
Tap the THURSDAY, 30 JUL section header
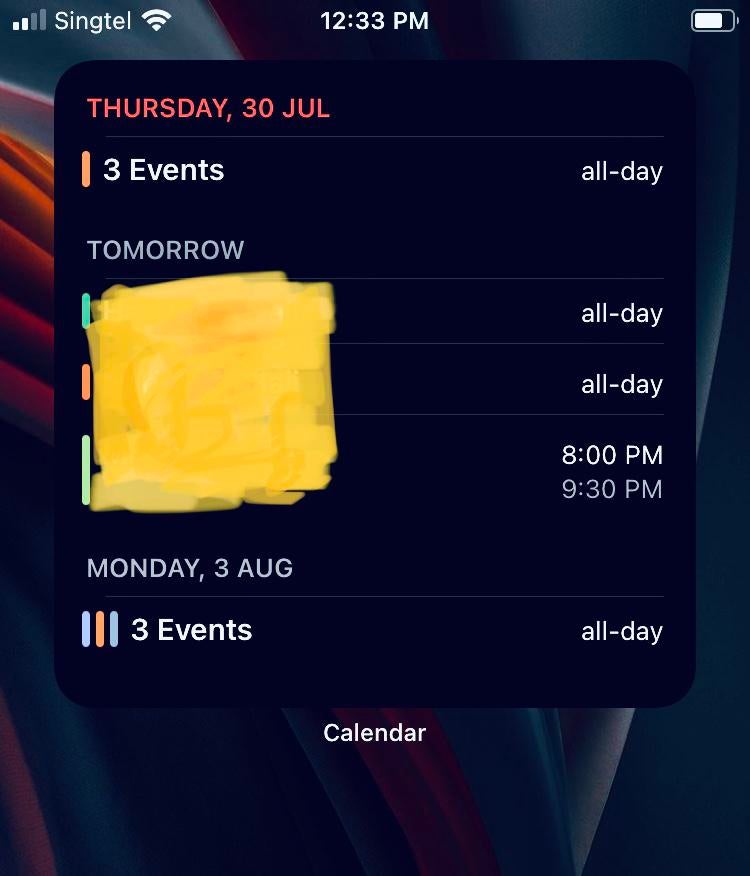pos(208,108)
